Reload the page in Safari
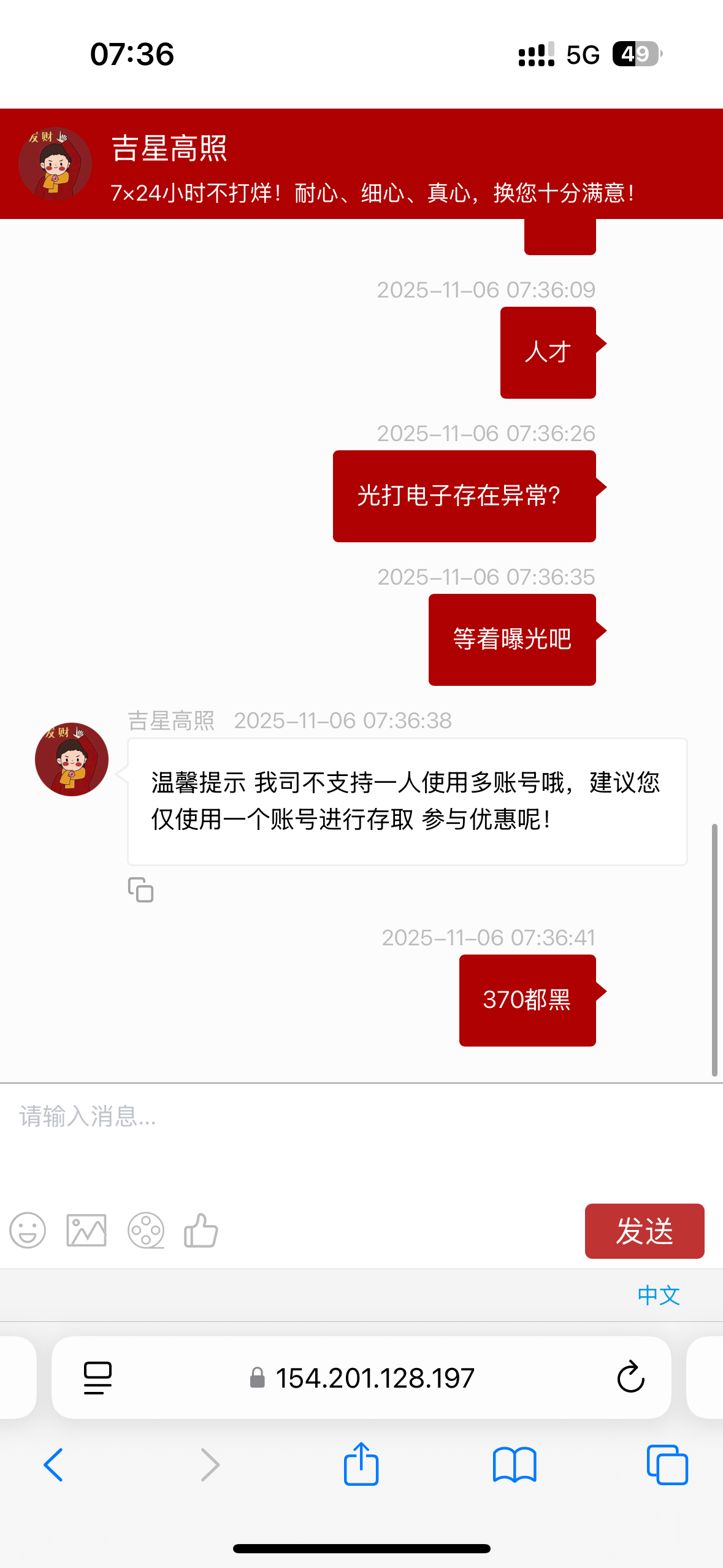 tap(630, 1378)
